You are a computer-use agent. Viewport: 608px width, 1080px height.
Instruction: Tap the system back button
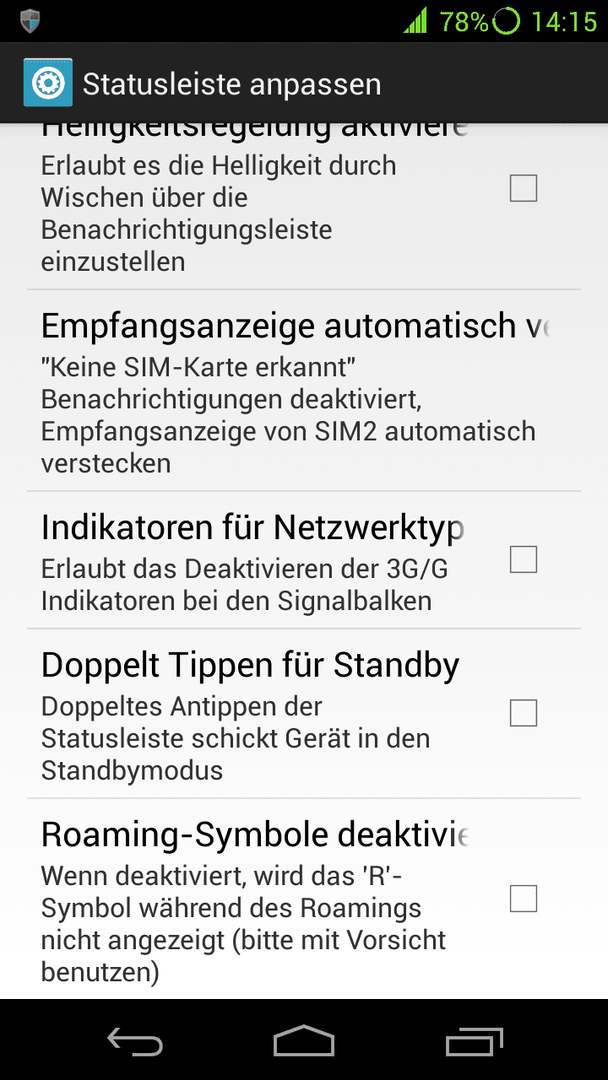135,1041
